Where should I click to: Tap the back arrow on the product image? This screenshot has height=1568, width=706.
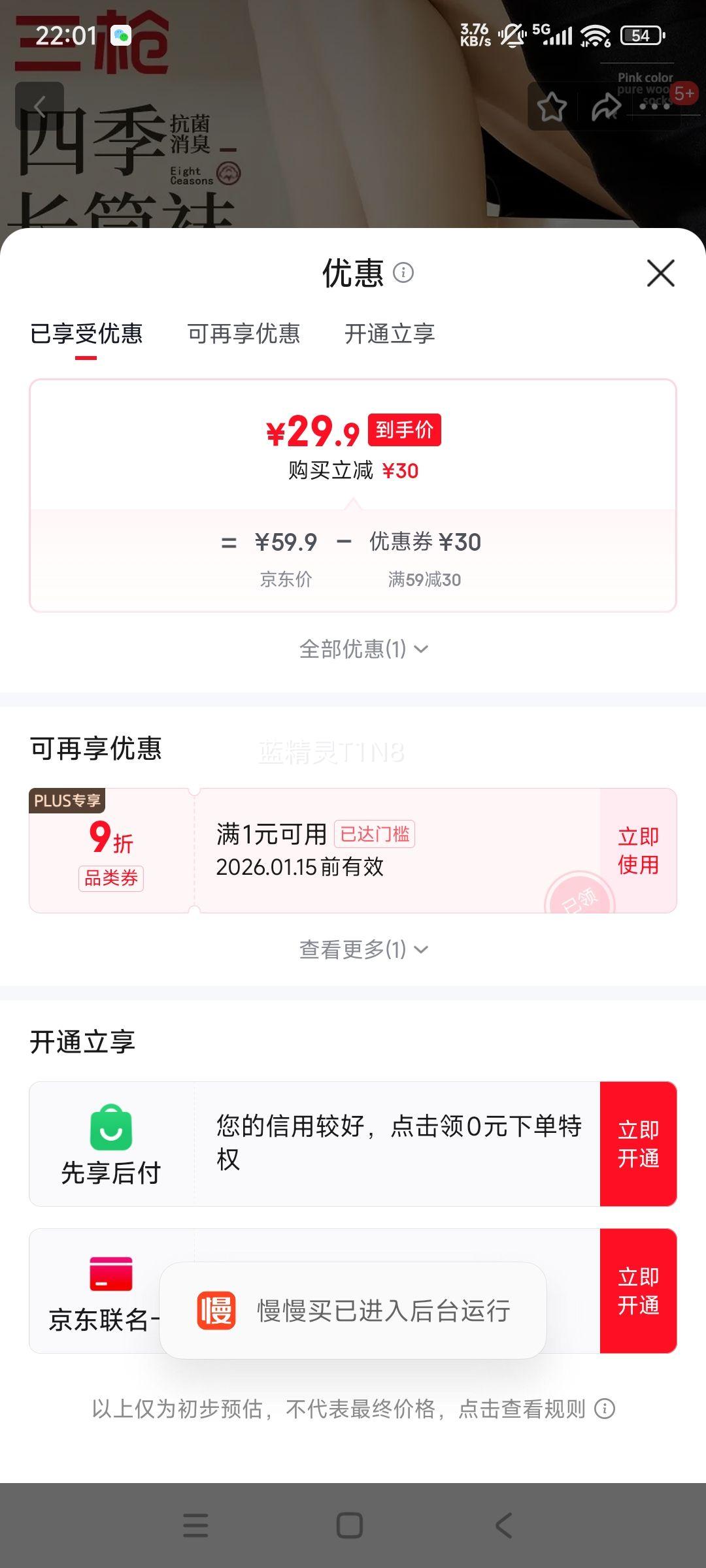pos(41,107)
